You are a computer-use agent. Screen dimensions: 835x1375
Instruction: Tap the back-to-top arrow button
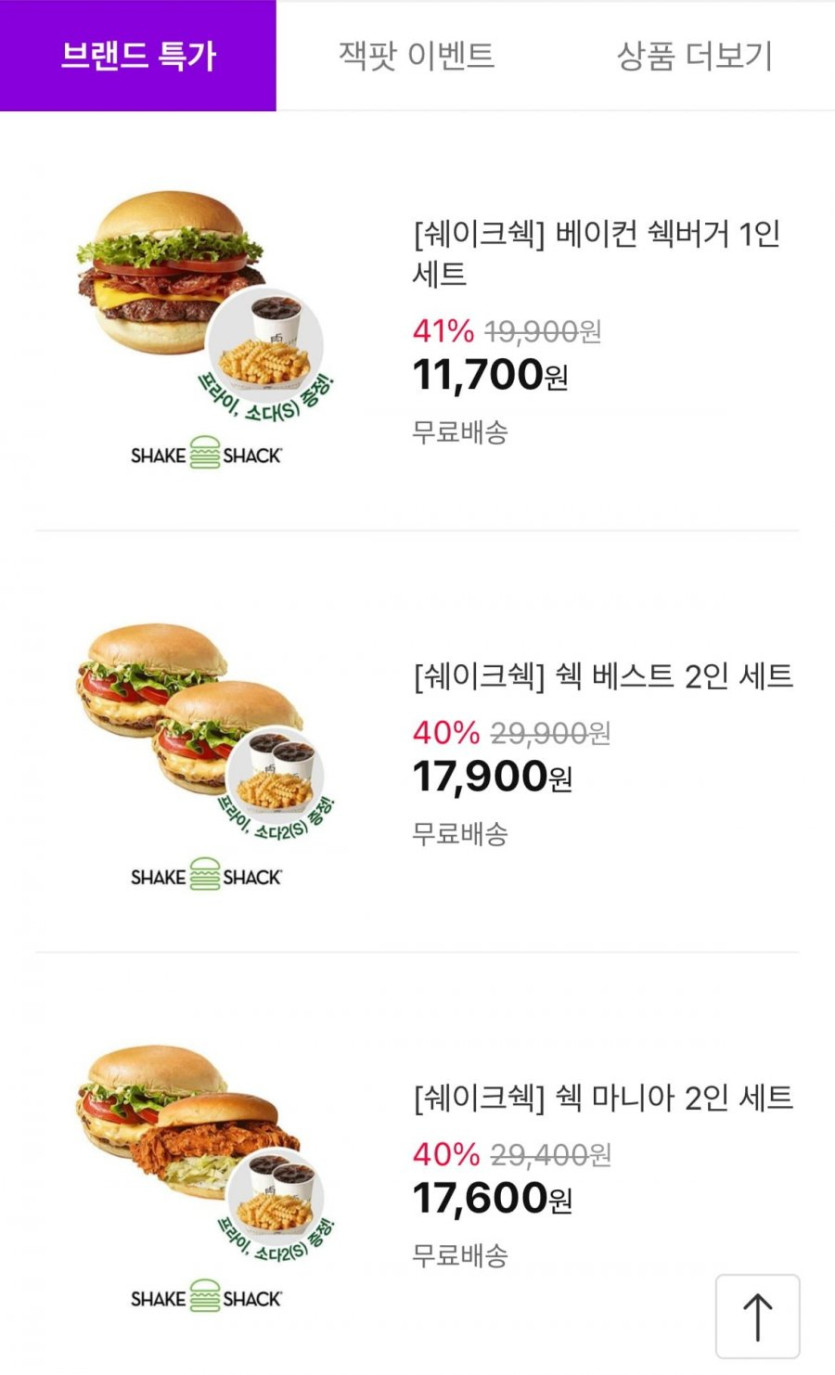pyautogui.click(x=757, y=1316)
